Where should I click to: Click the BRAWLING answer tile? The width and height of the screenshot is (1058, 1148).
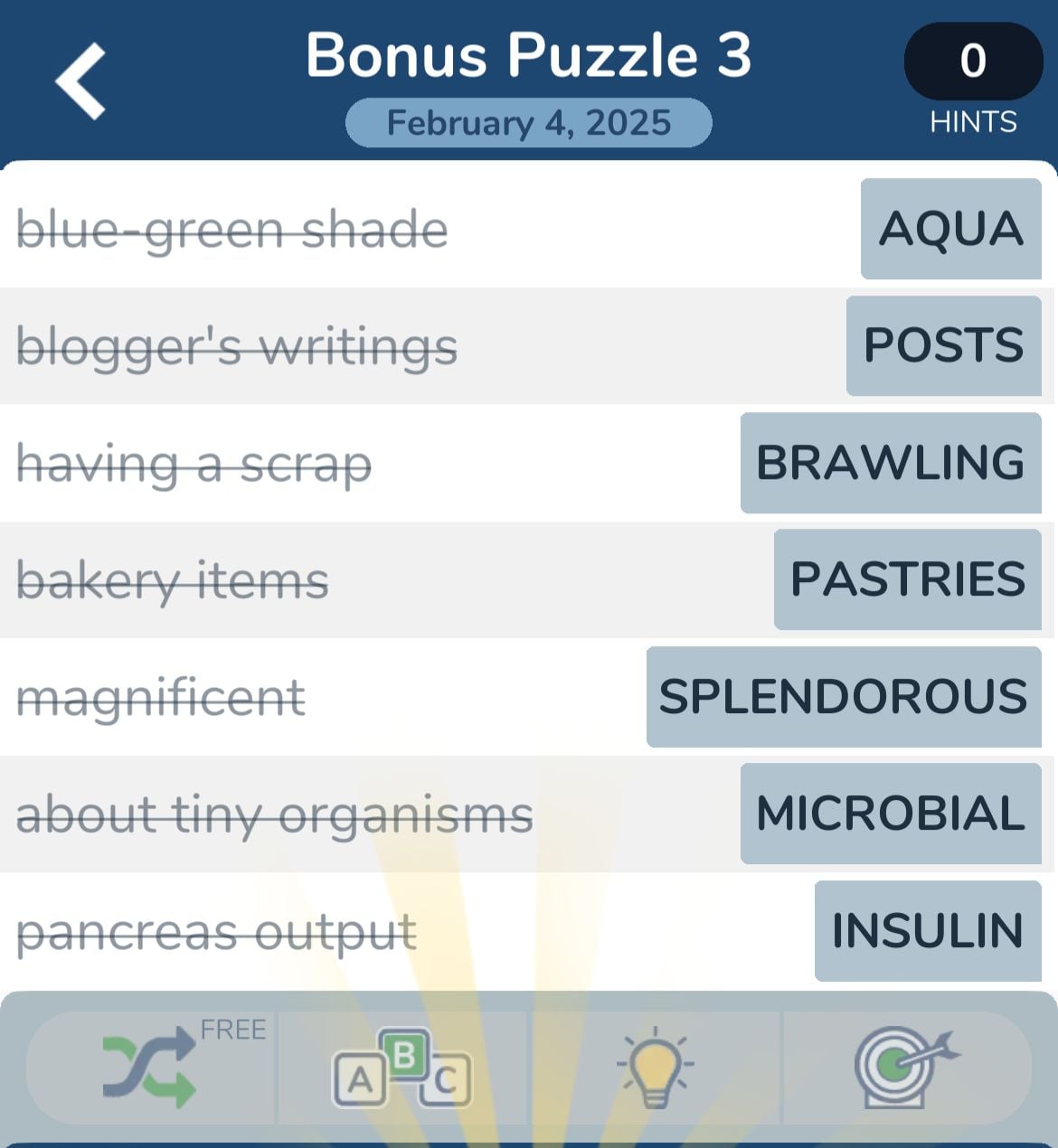(x=890, y=463)
